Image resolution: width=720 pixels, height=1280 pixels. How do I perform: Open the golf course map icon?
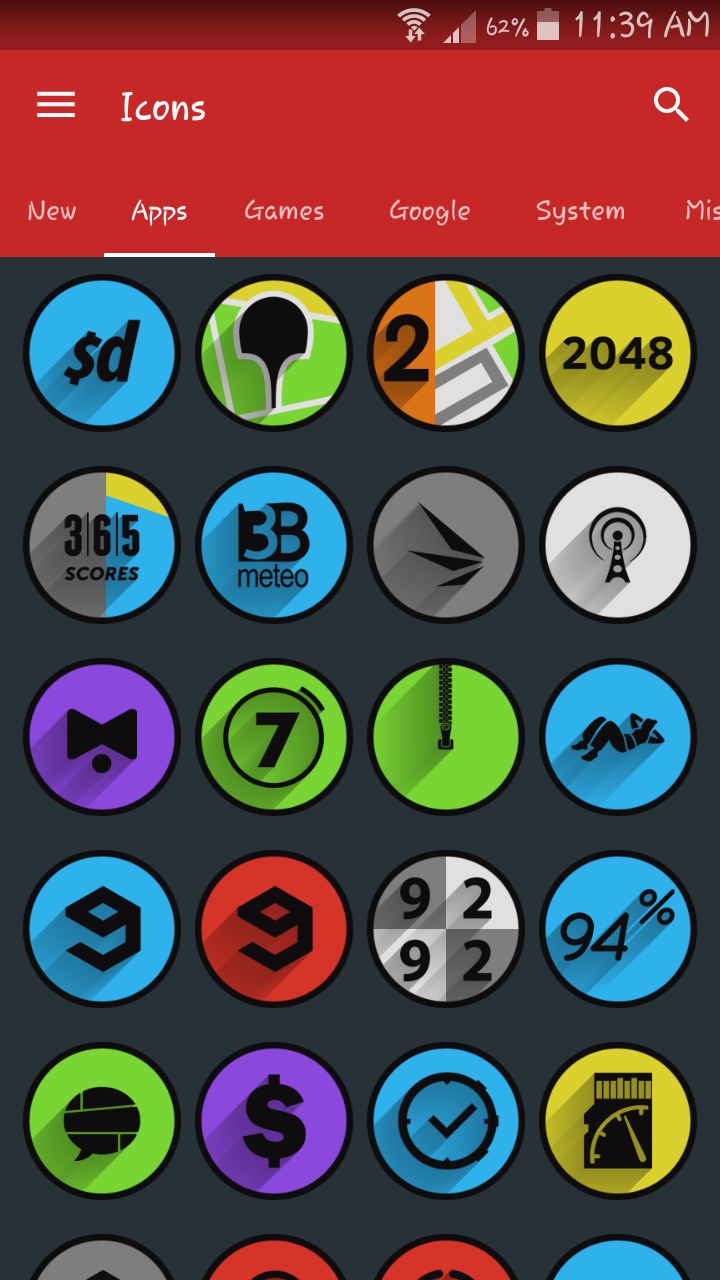point(274,352)
